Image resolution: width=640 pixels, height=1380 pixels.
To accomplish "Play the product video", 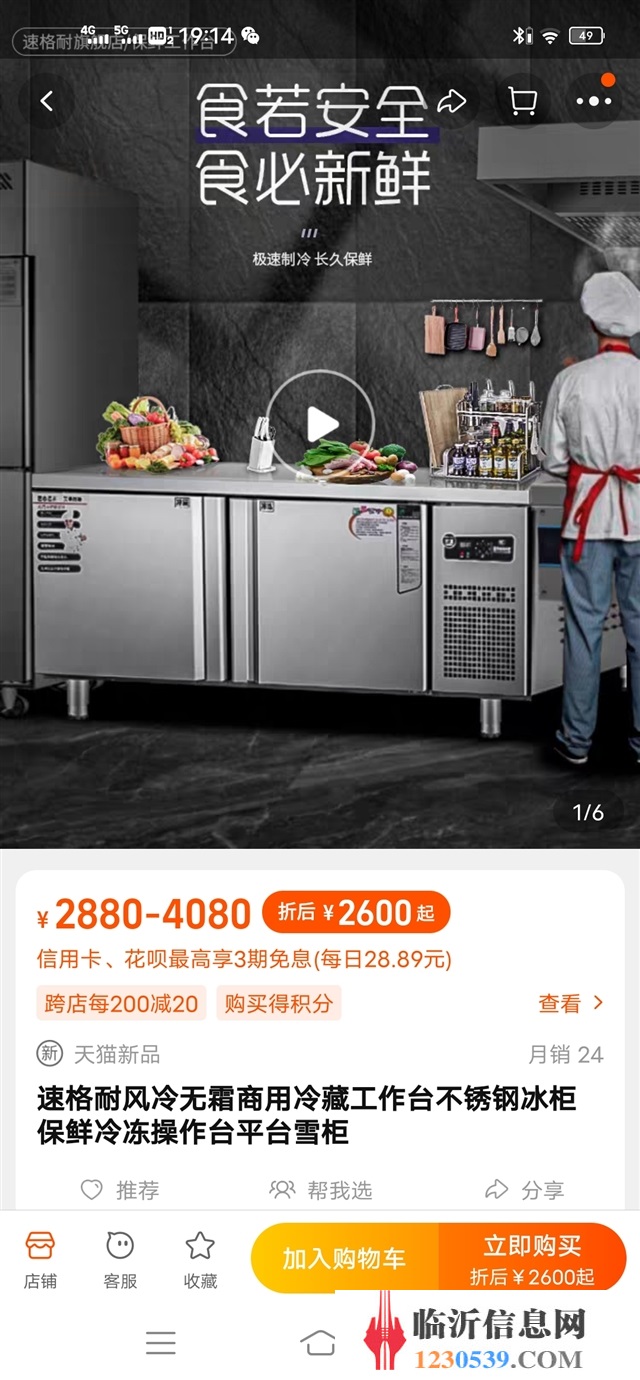I will click(320, 424).
